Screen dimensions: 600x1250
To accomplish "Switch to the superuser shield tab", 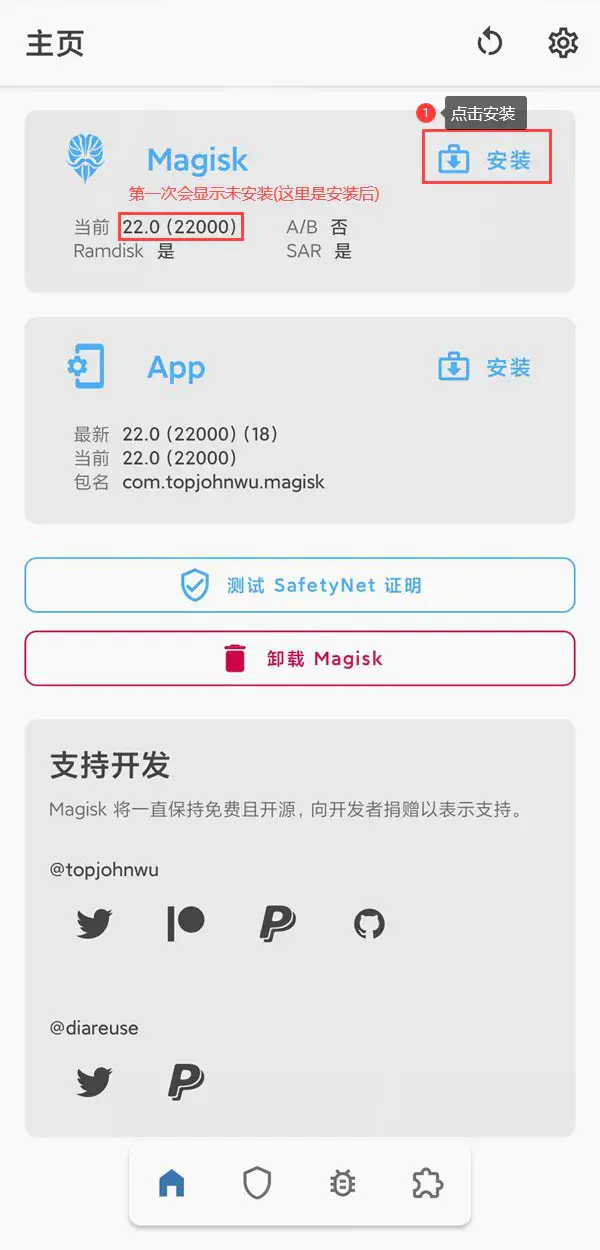I will pos(257,1184).
